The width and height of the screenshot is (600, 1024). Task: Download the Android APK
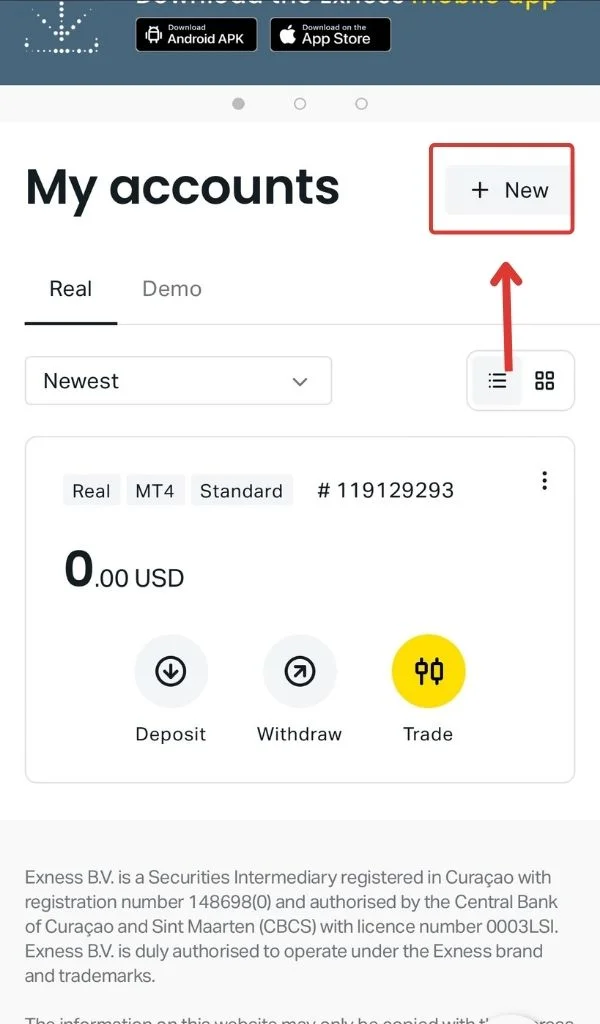click(x=196, y=35)
